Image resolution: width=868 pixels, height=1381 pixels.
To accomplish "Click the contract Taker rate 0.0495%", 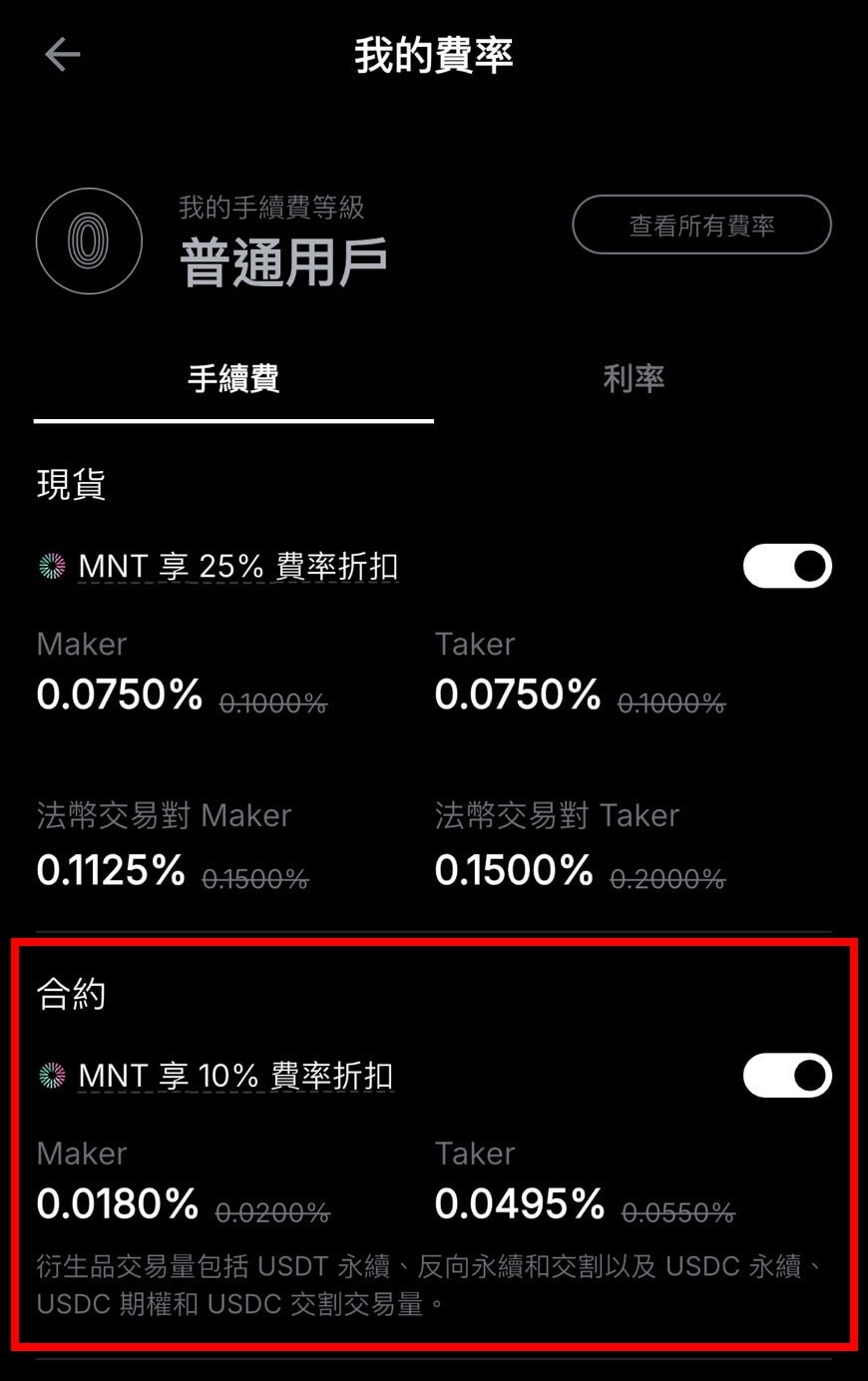I will 519,1204.
